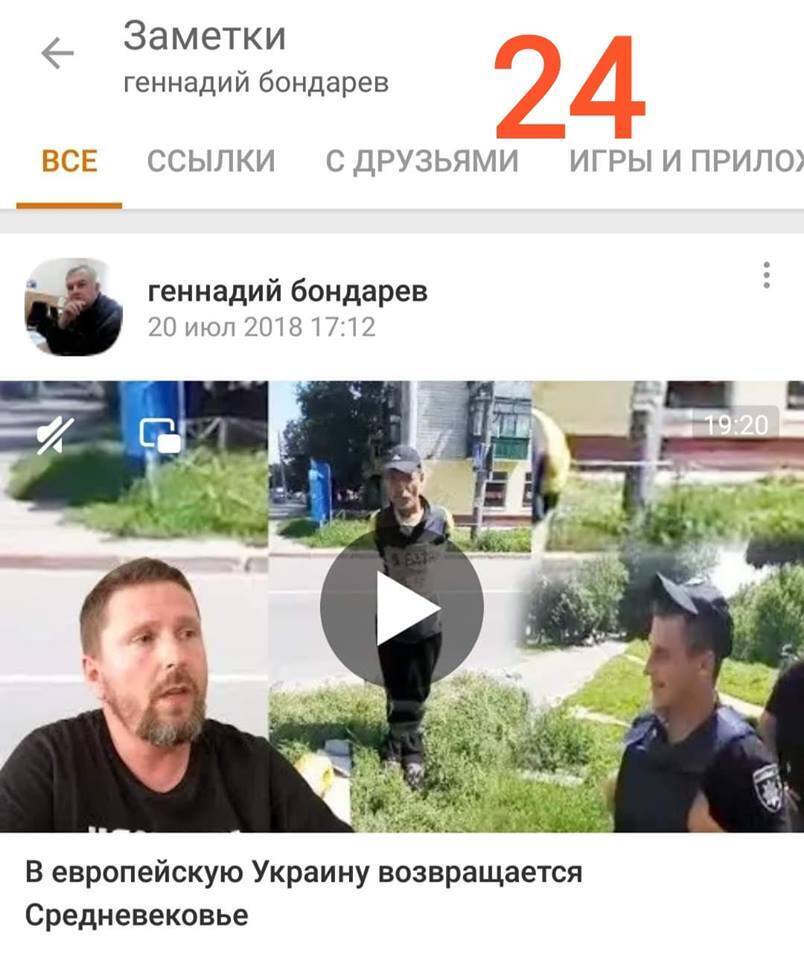Switch to the ССЫЛКИ tab
Image resolution: width=804 pixels, height=960 pixels.
coord(211,161)
